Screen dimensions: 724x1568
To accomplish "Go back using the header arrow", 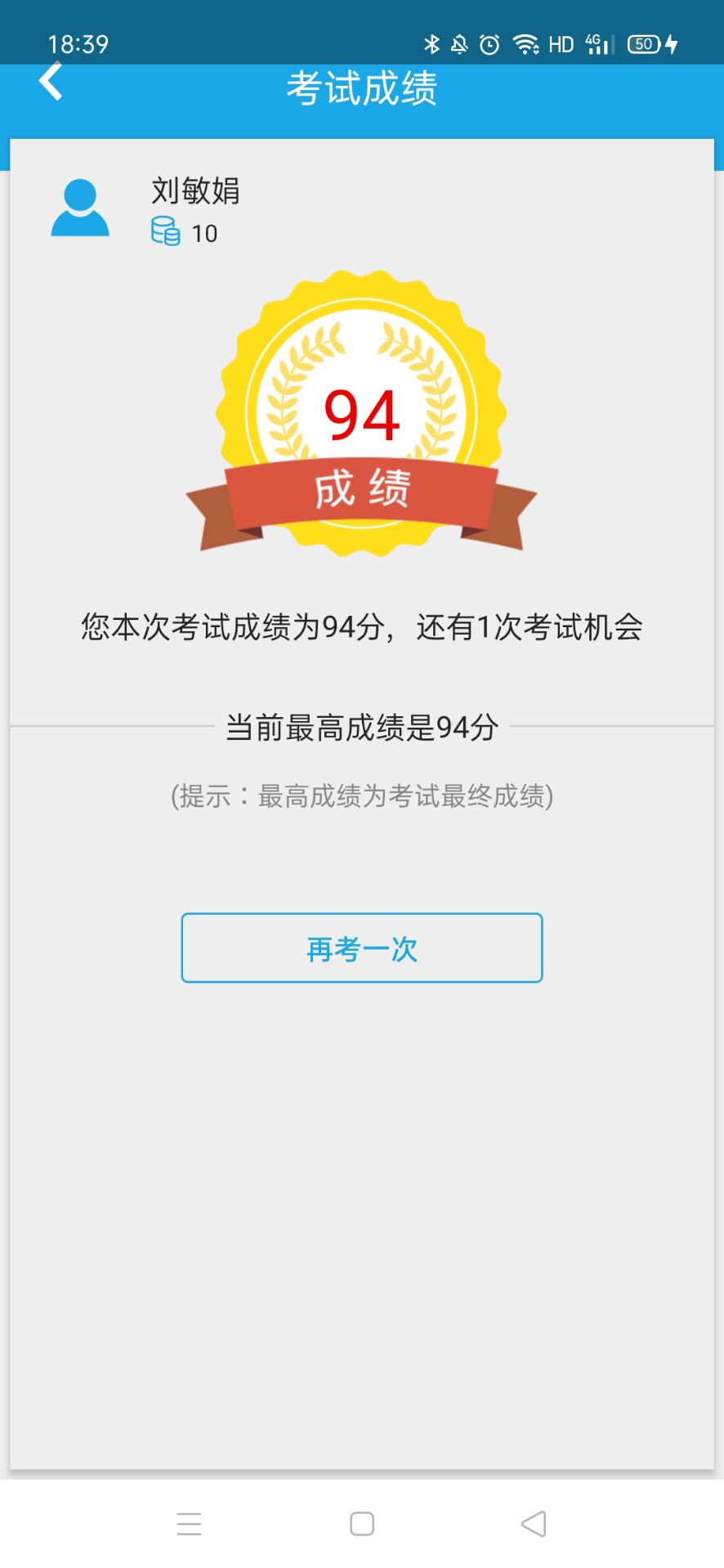I will (51, 82).
